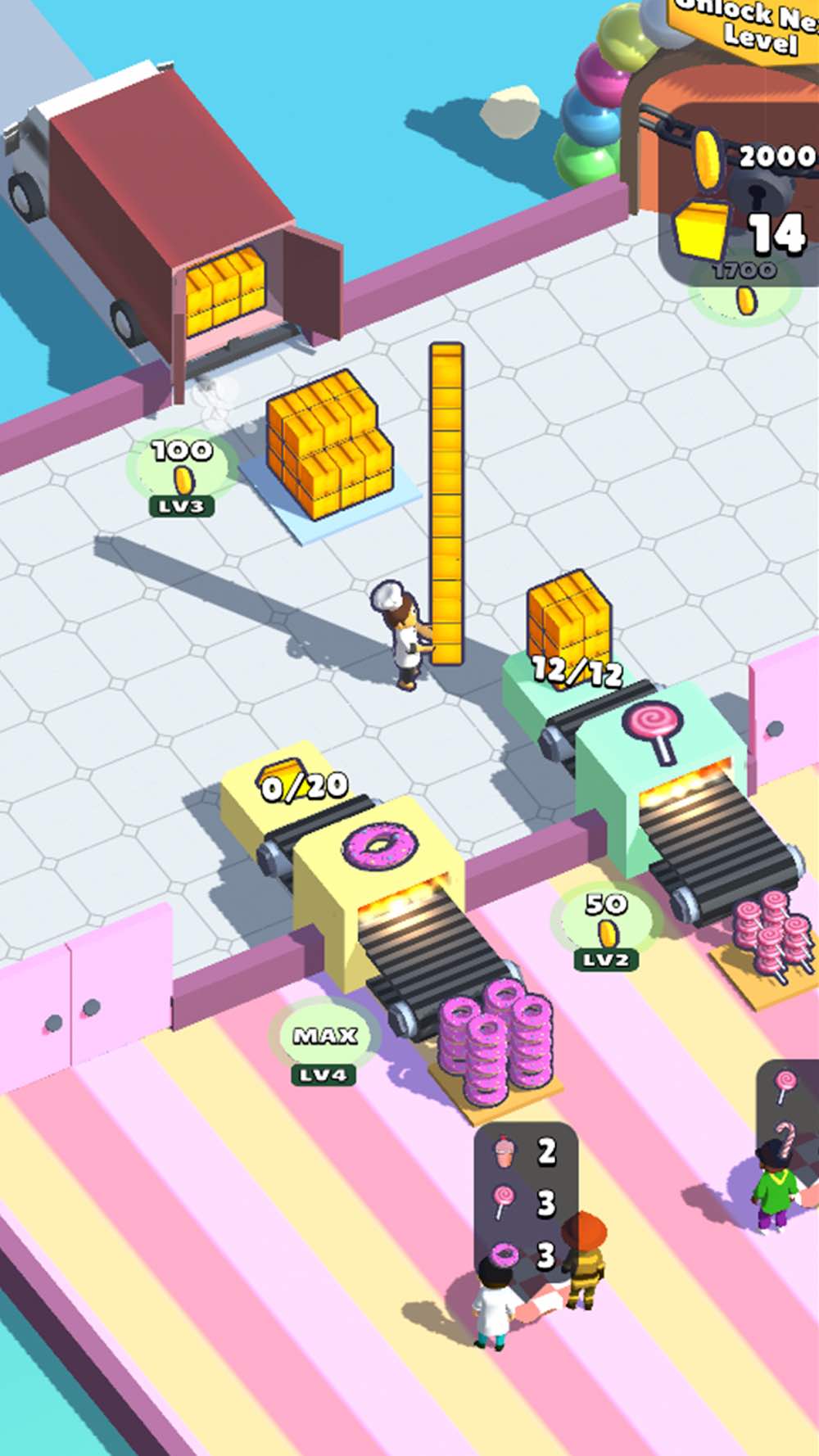Tap the 100 coin LV3 upgrade pad
Image resolution: width=819 pixels, height=1456 pixels.
point(182,473)
